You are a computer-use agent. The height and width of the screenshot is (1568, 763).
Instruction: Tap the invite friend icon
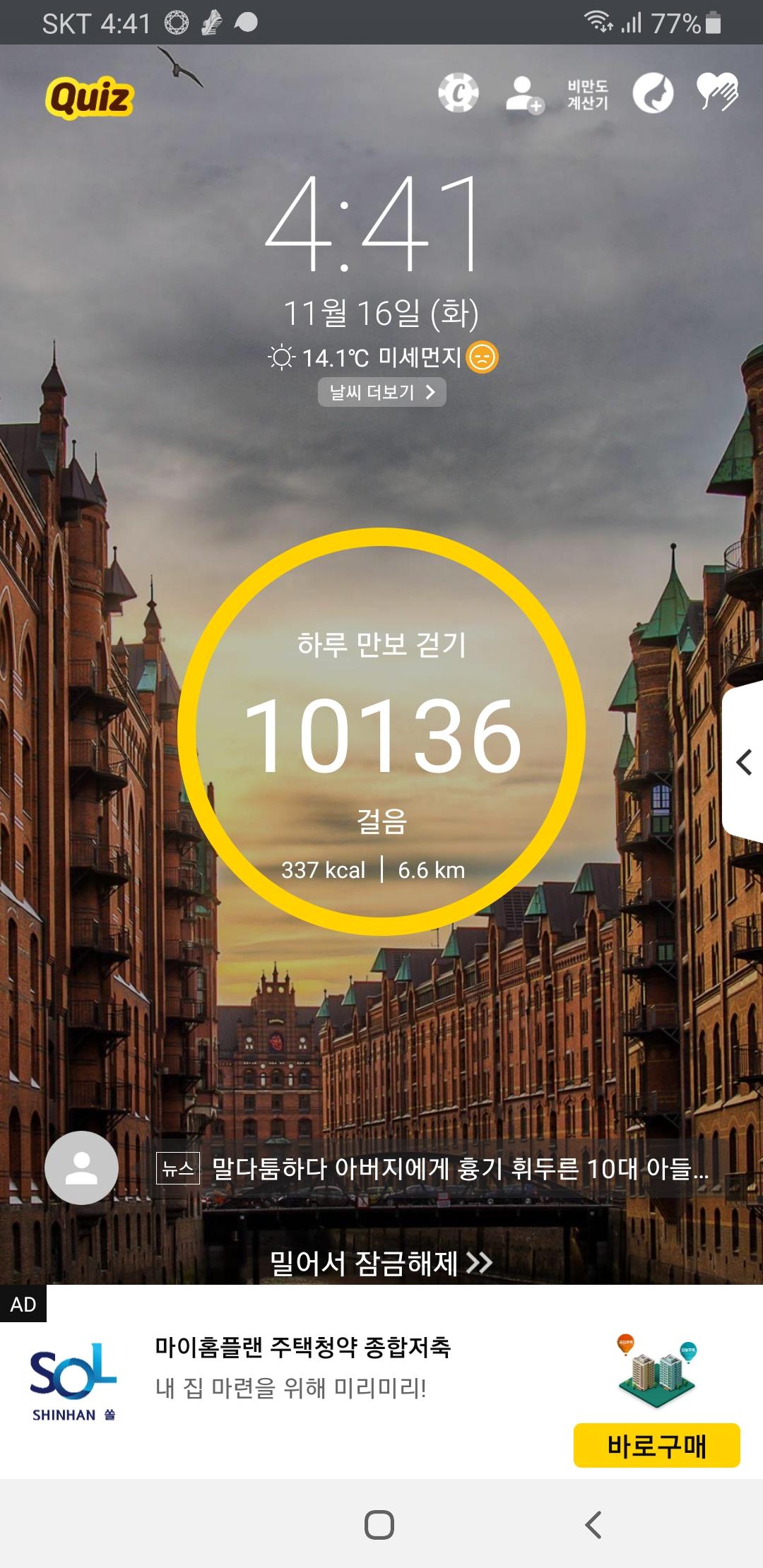pos(524,94)
